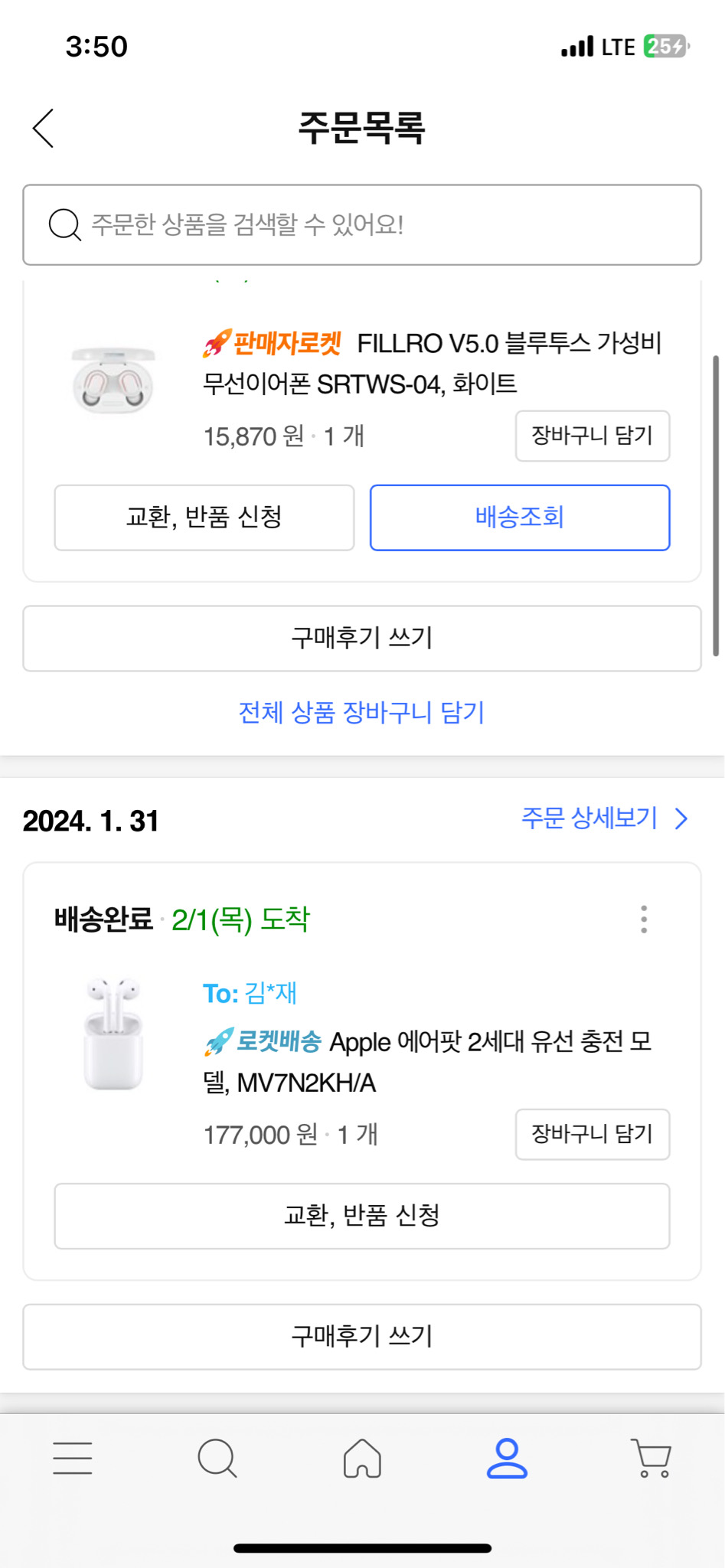The width and height of the screenshot is (725, 1568).
Task: Open the hamburger menu in bottom navigation
Action: 72,1458
